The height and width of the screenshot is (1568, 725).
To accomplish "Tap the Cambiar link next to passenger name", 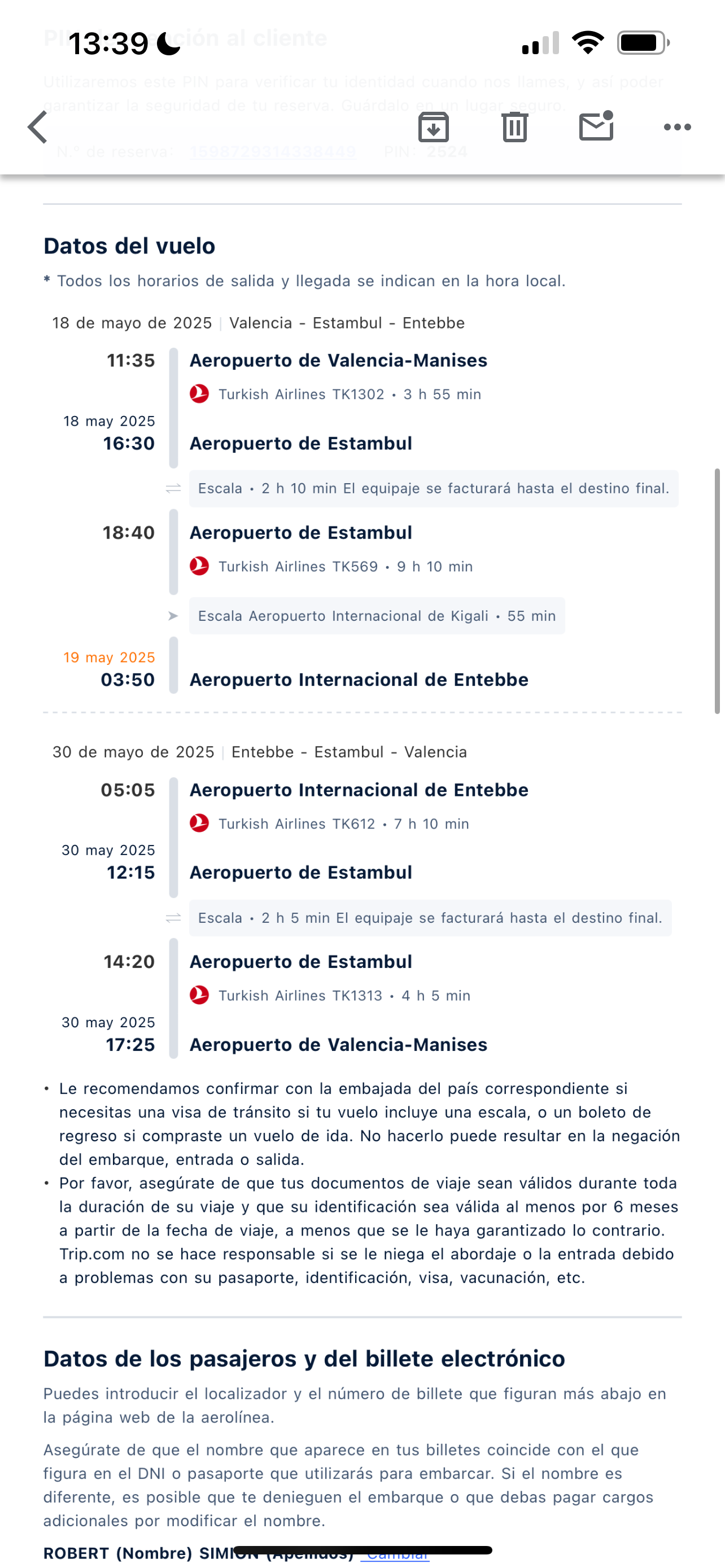I will 397,1559.
